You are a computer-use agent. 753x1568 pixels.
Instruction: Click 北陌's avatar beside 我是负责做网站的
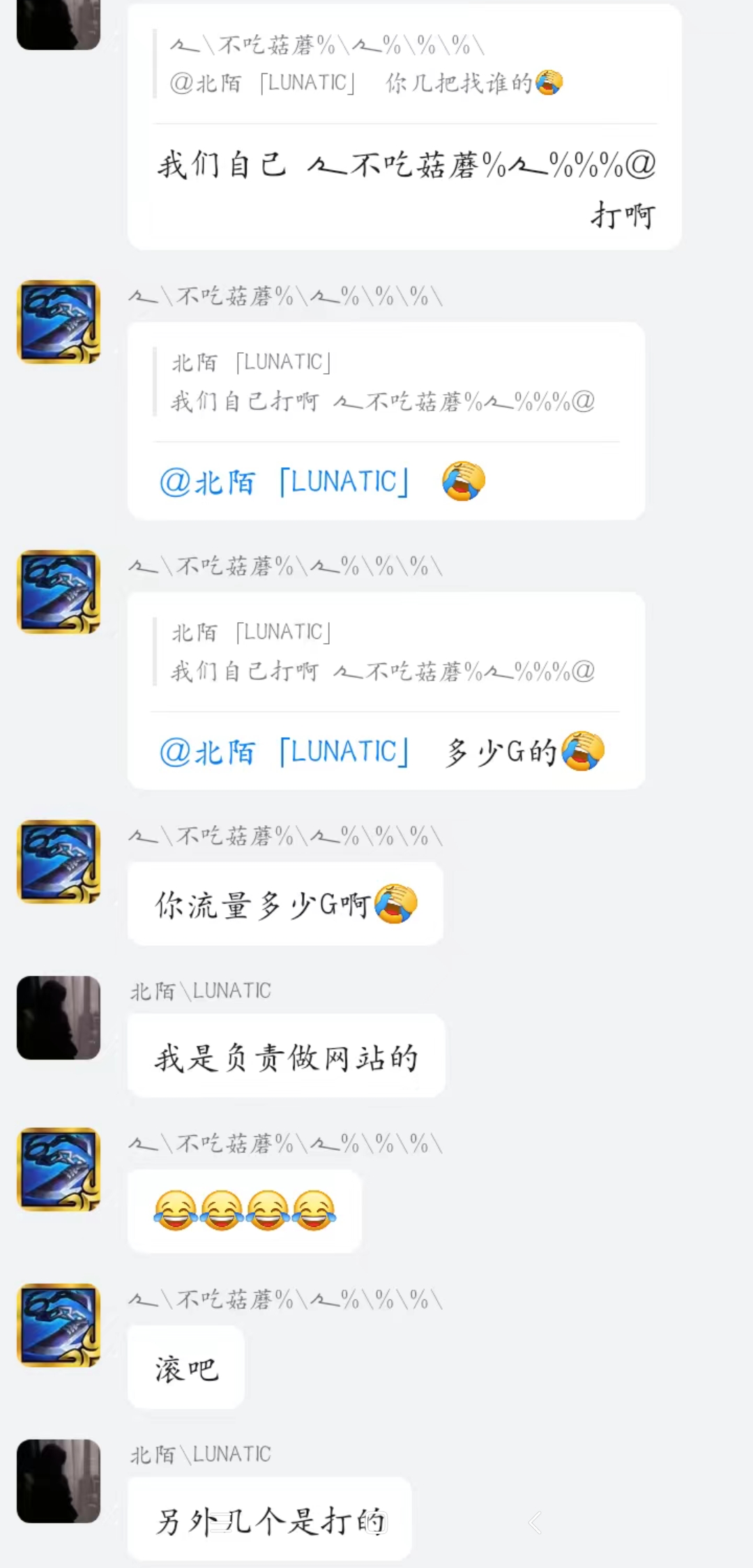coord(59,1018)
